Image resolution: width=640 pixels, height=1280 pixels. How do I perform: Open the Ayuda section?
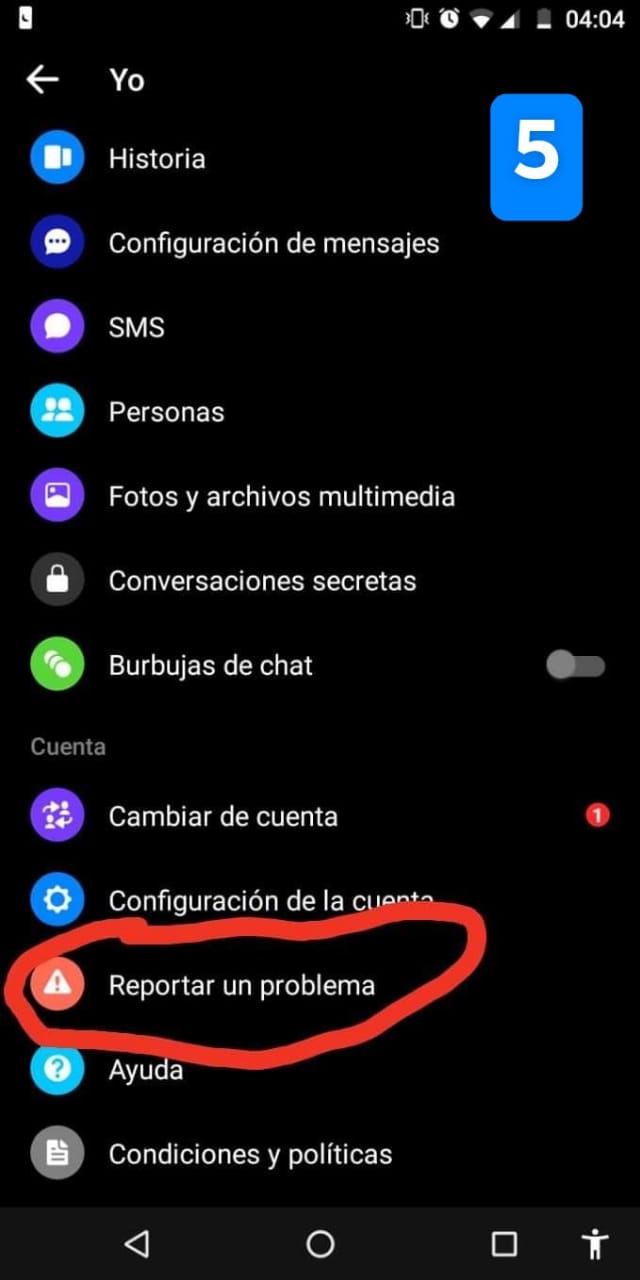146,1070
